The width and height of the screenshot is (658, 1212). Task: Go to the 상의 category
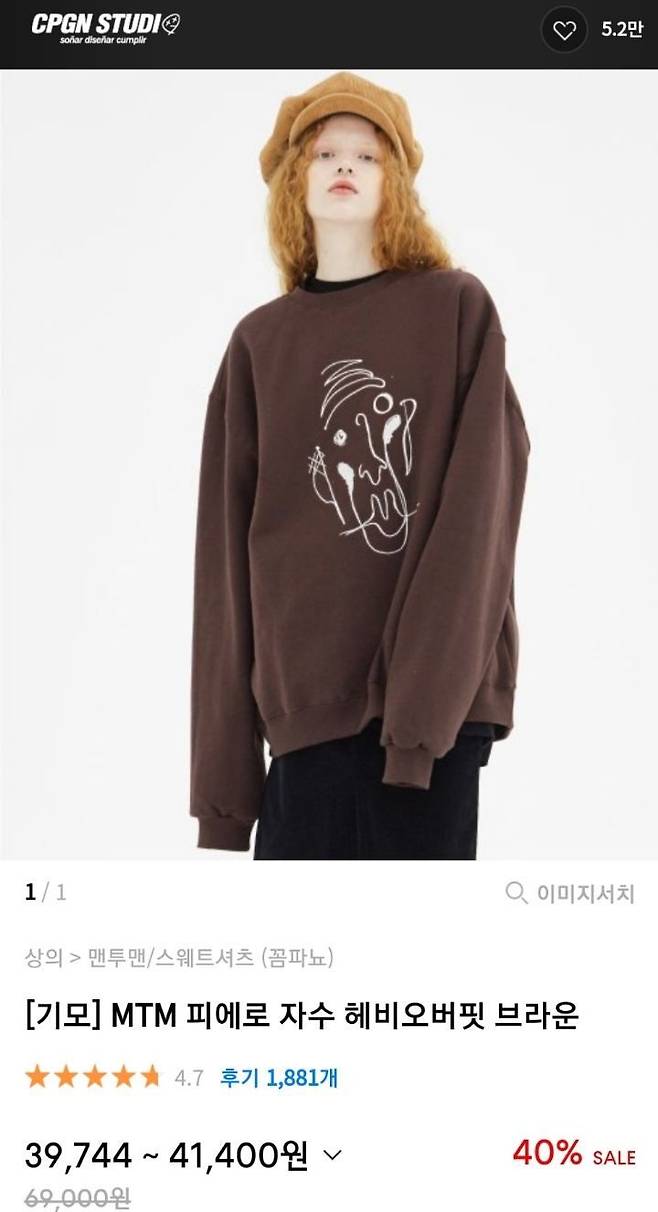coord(43,958)
